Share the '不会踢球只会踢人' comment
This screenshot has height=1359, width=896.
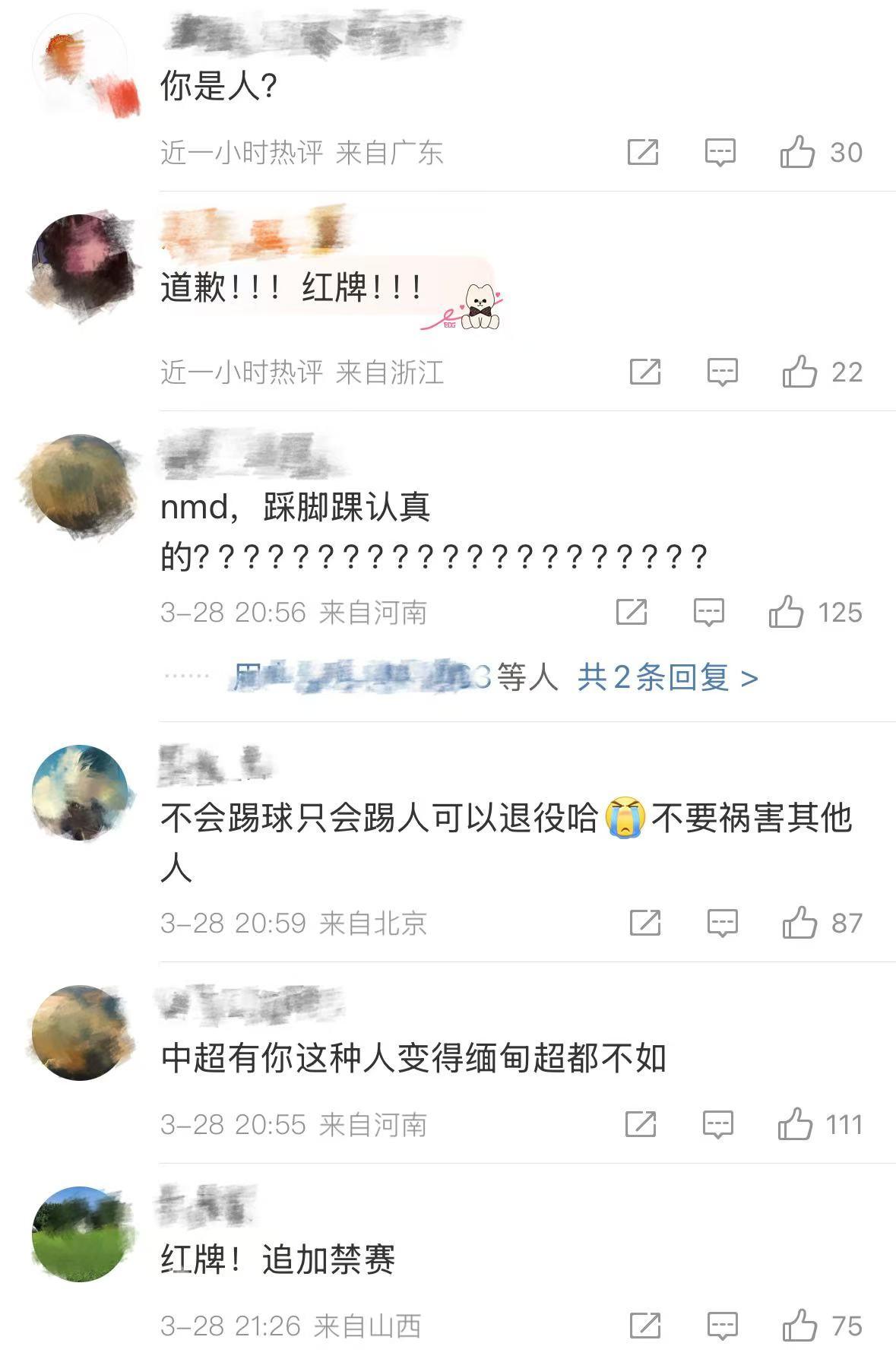(645, 923)
